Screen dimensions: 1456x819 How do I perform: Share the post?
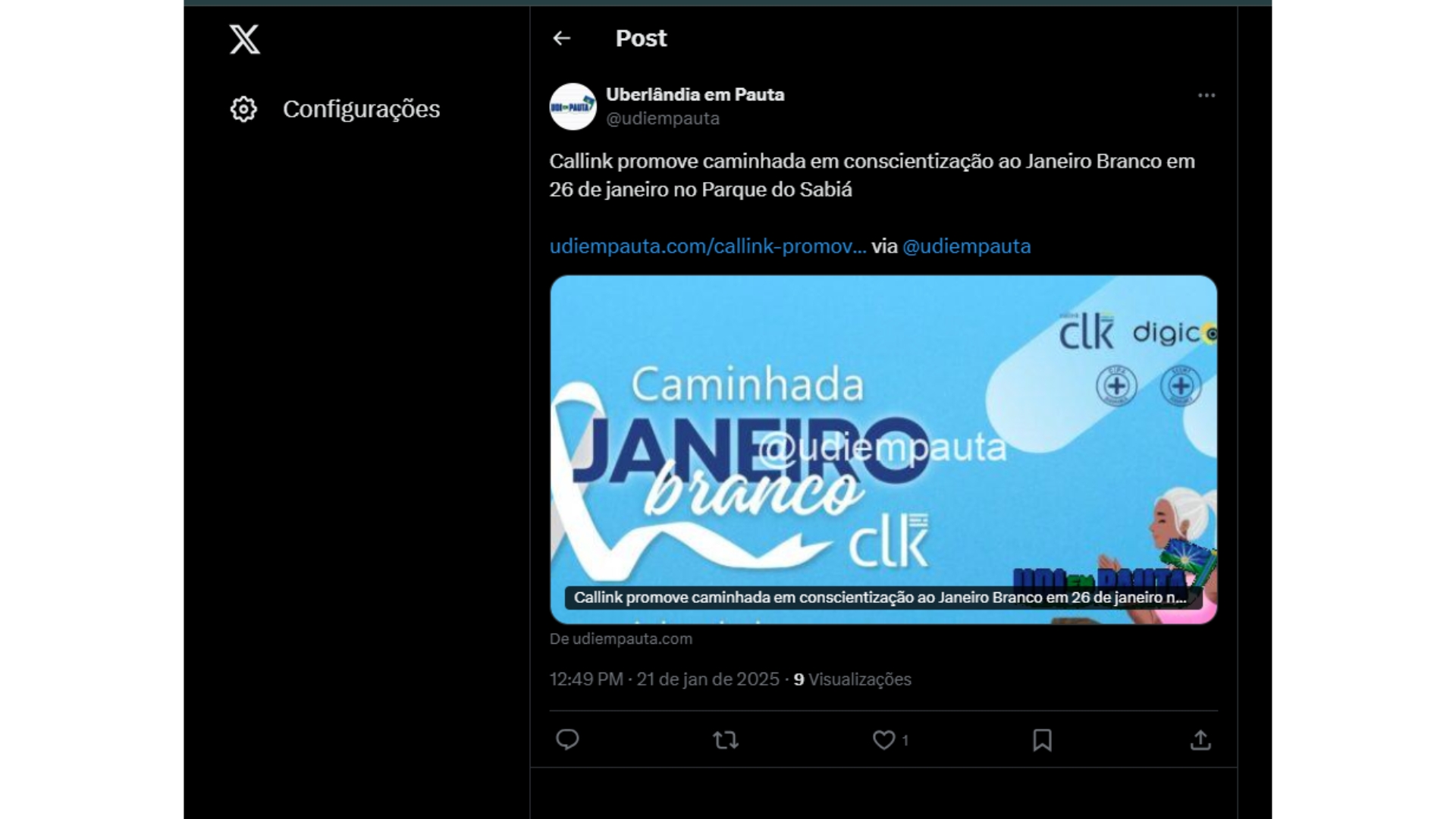point(1200,739)
